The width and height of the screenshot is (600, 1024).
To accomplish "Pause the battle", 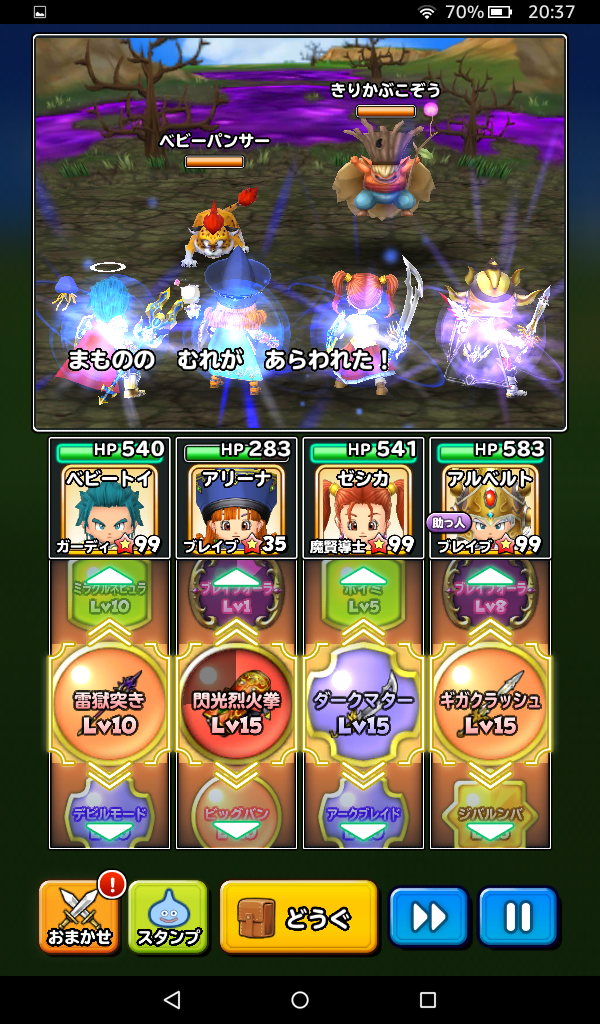I will tap(517, 917).
